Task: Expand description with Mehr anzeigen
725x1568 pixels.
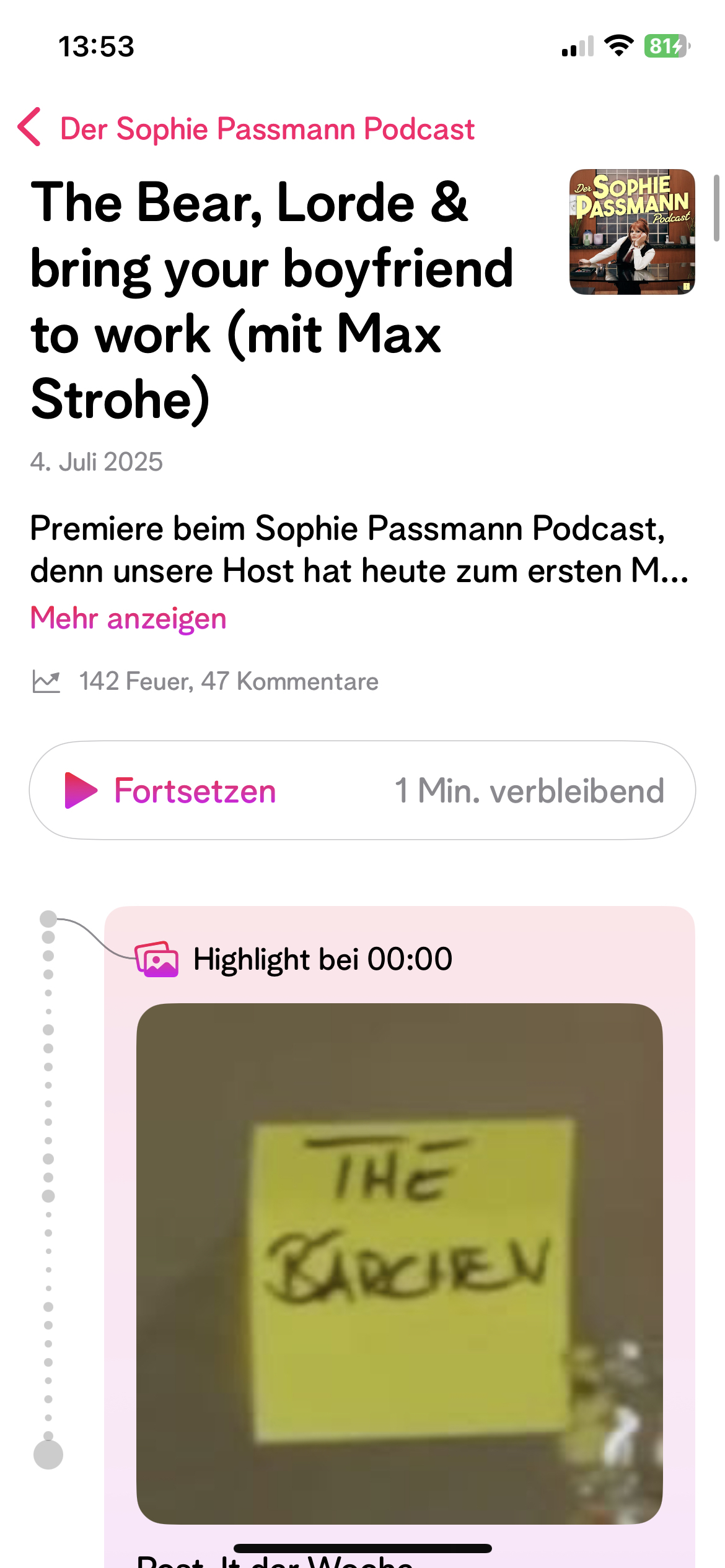Action: [x=128, y=618]
